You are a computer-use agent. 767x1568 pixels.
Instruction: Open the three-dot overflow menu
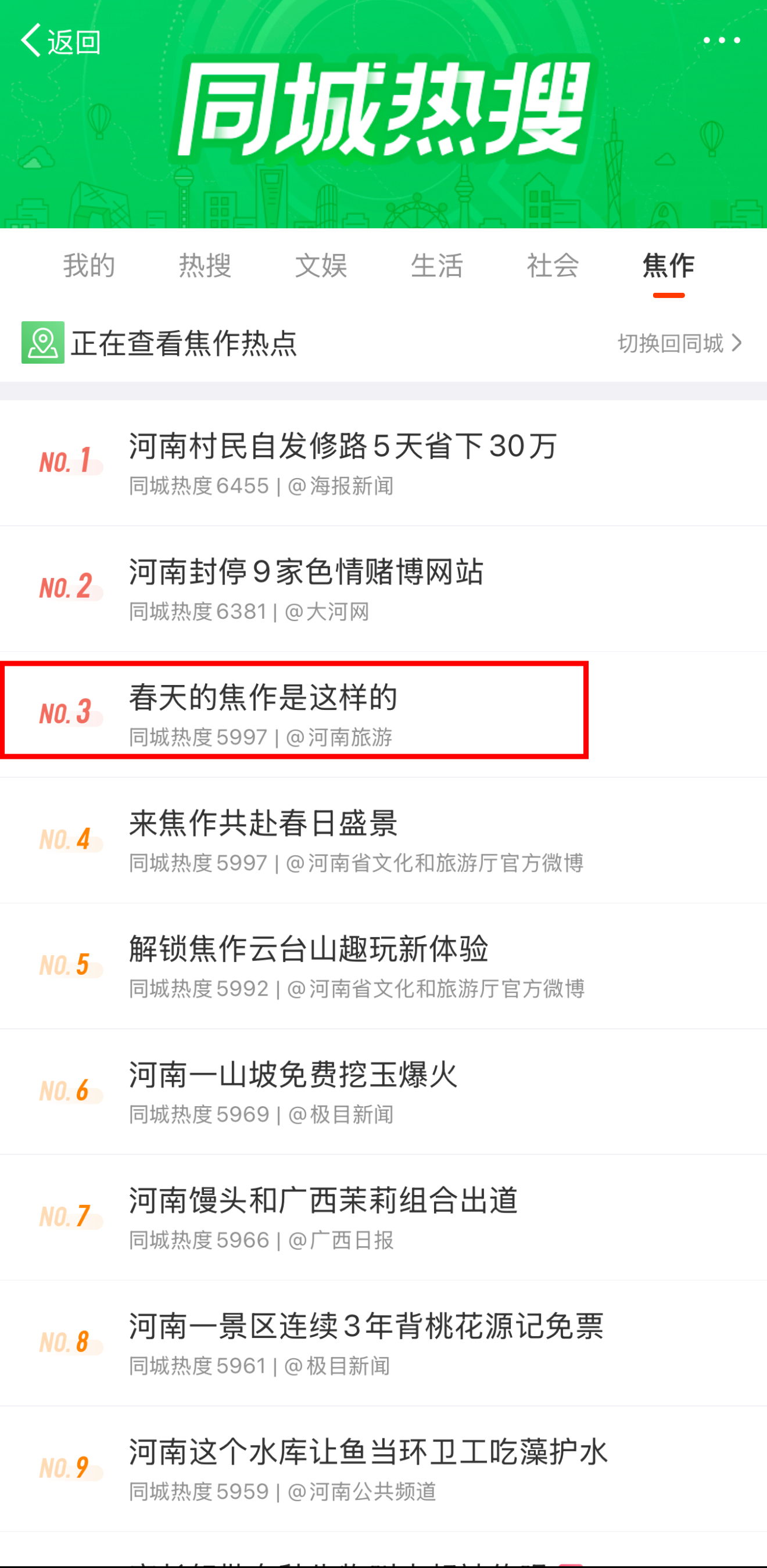721,41
